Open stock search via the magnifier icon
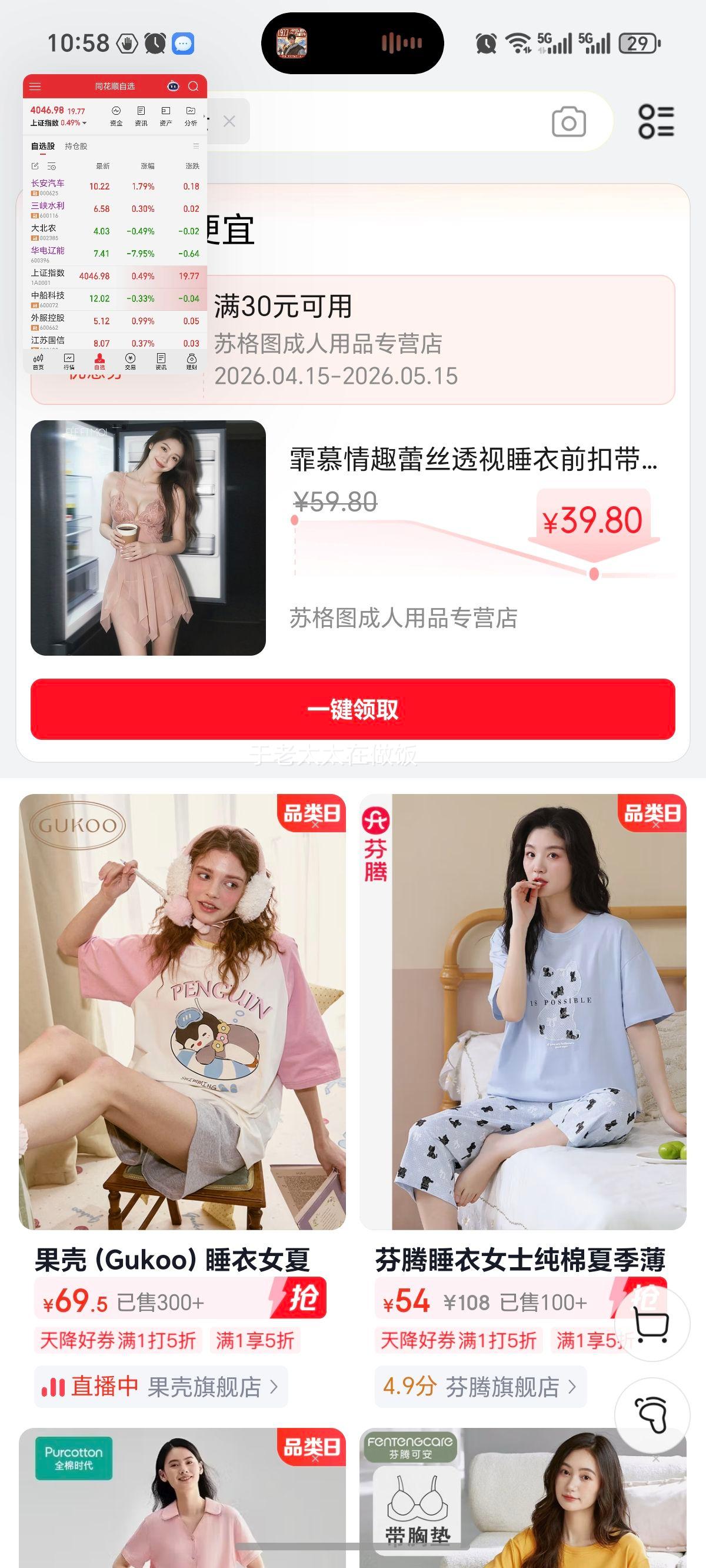This screenshot has width=706, height=1568. click(193, 87)
